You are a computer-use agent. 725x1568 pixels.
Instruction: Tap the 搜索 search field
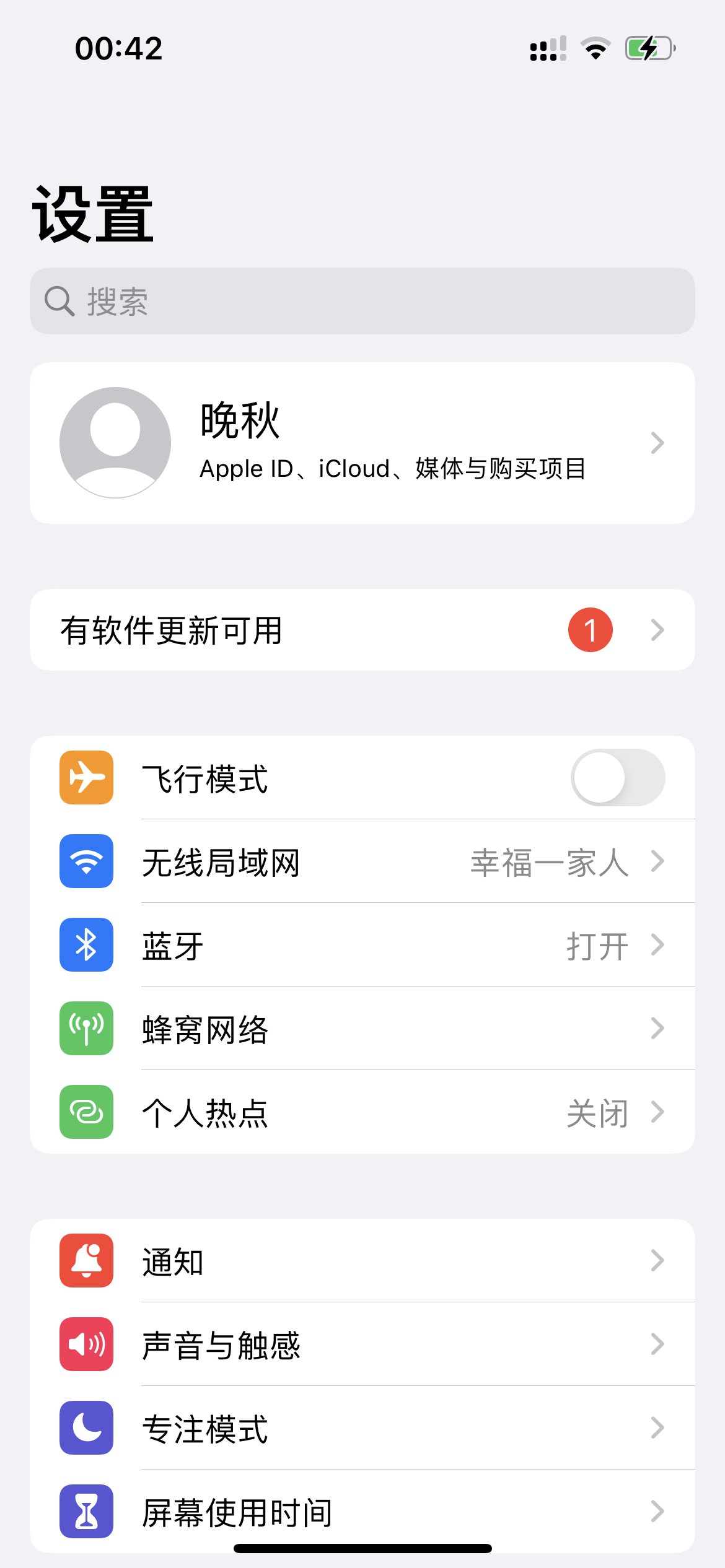362,302
